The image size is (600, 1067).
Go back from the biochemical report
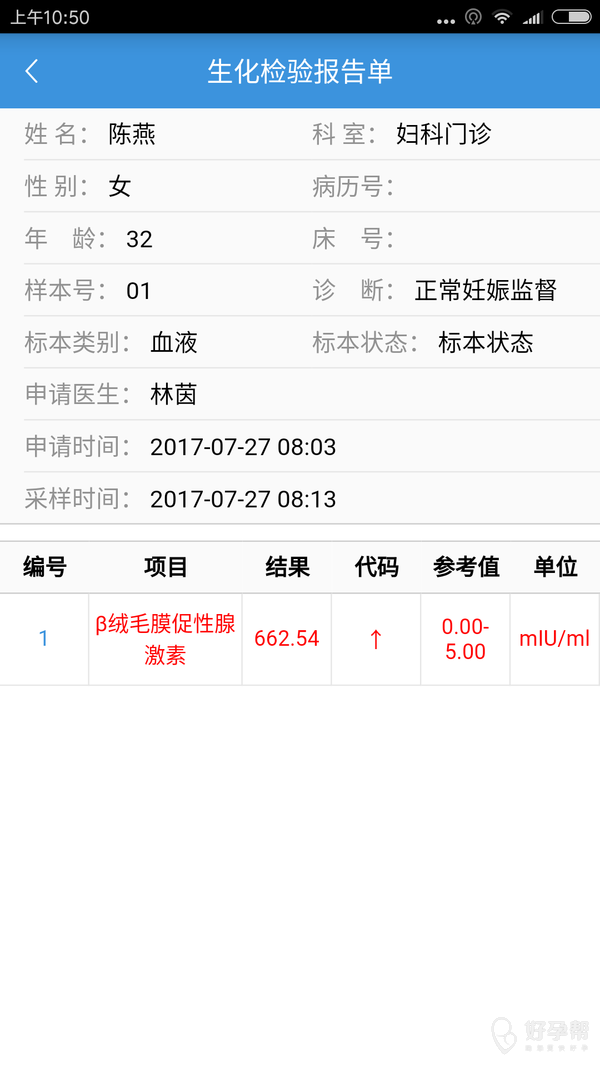pyautogui.click(x=32, y=71)
